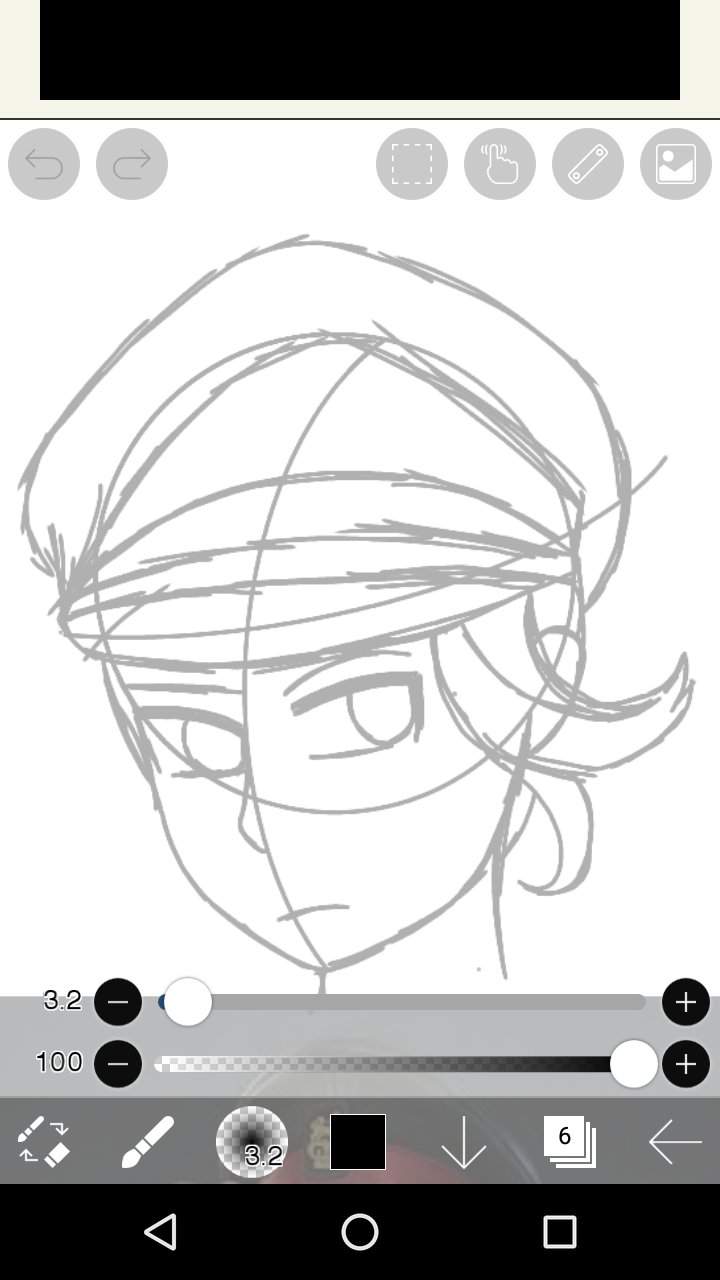Hide the toolbar with down arrow
Screen dimensions: 720x1280
pyautogui.click(x=464, y=1142)
